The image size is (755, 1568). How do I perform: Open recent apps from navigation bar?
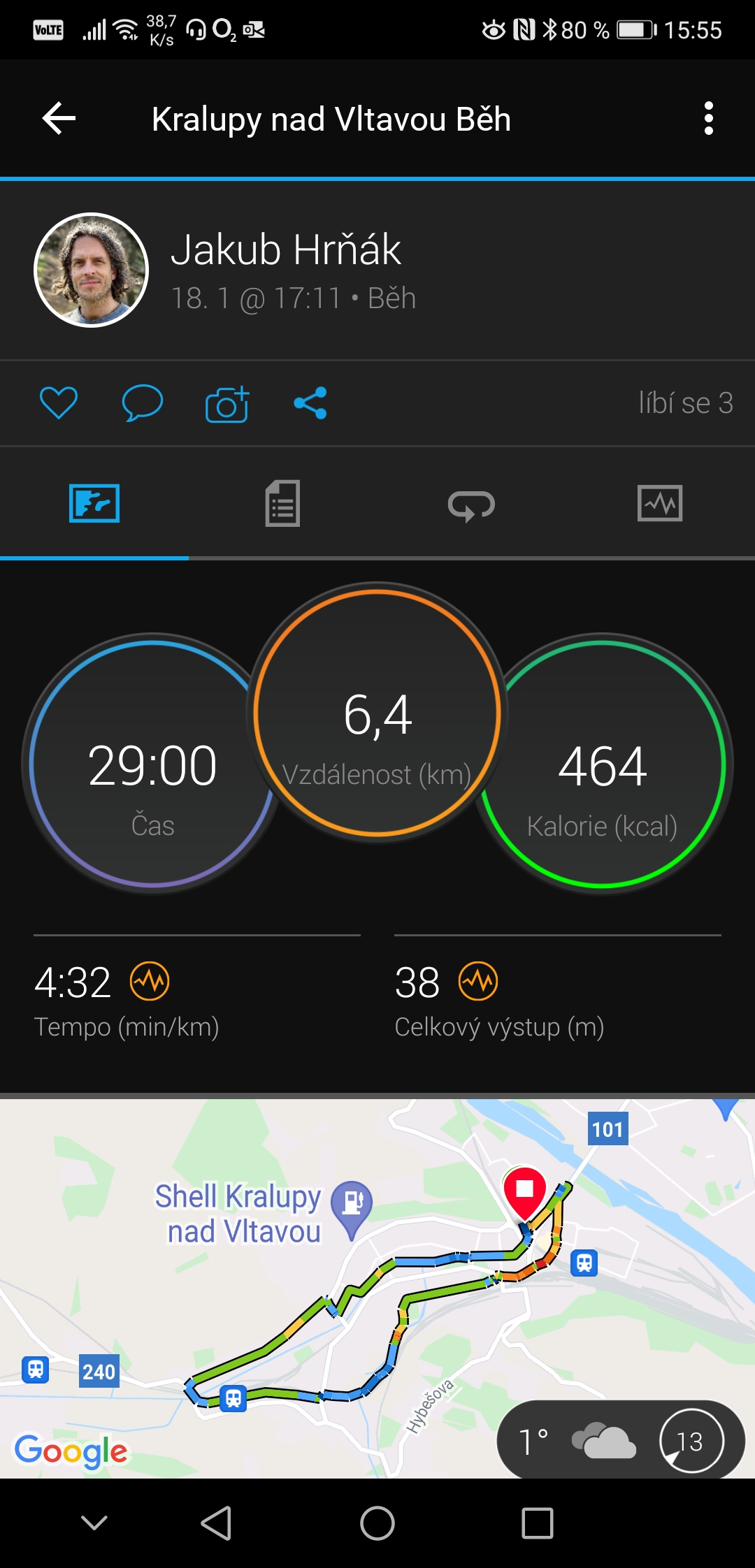(x=538, y=1523)
